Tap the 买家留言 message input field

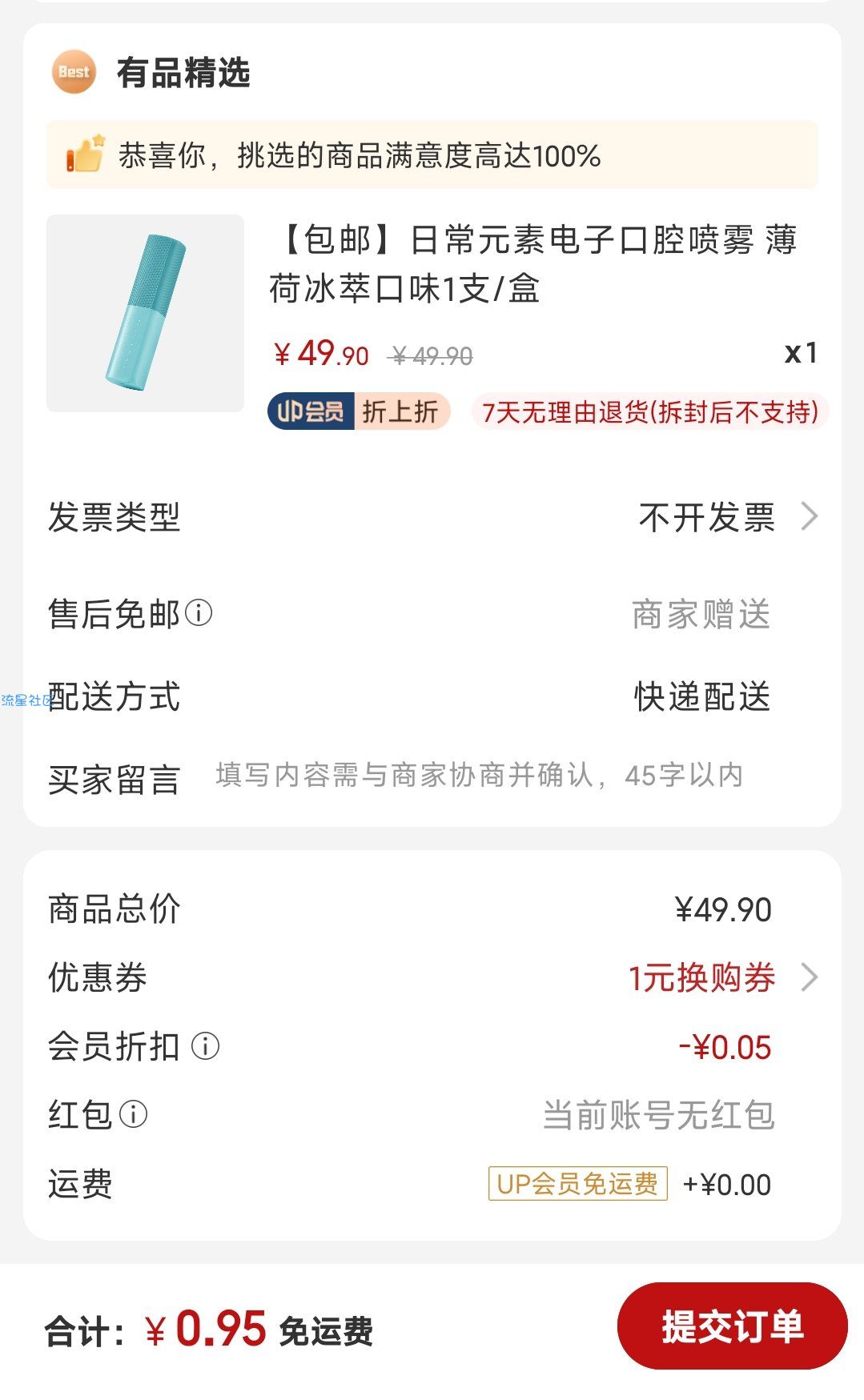(x=479, y=776)
